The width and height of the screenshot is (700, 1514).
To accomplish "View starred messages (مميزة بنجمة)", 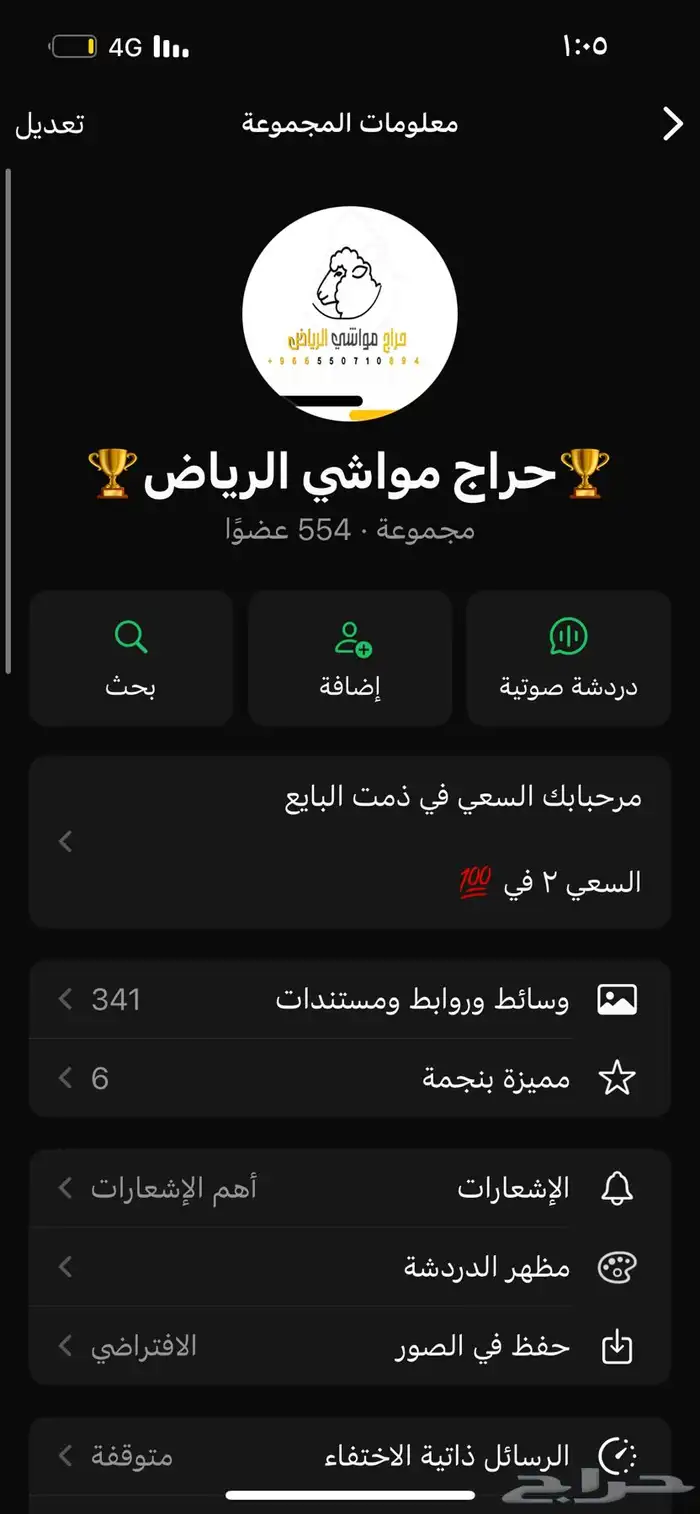I will pyautogui.click(x=350, y=1078).
